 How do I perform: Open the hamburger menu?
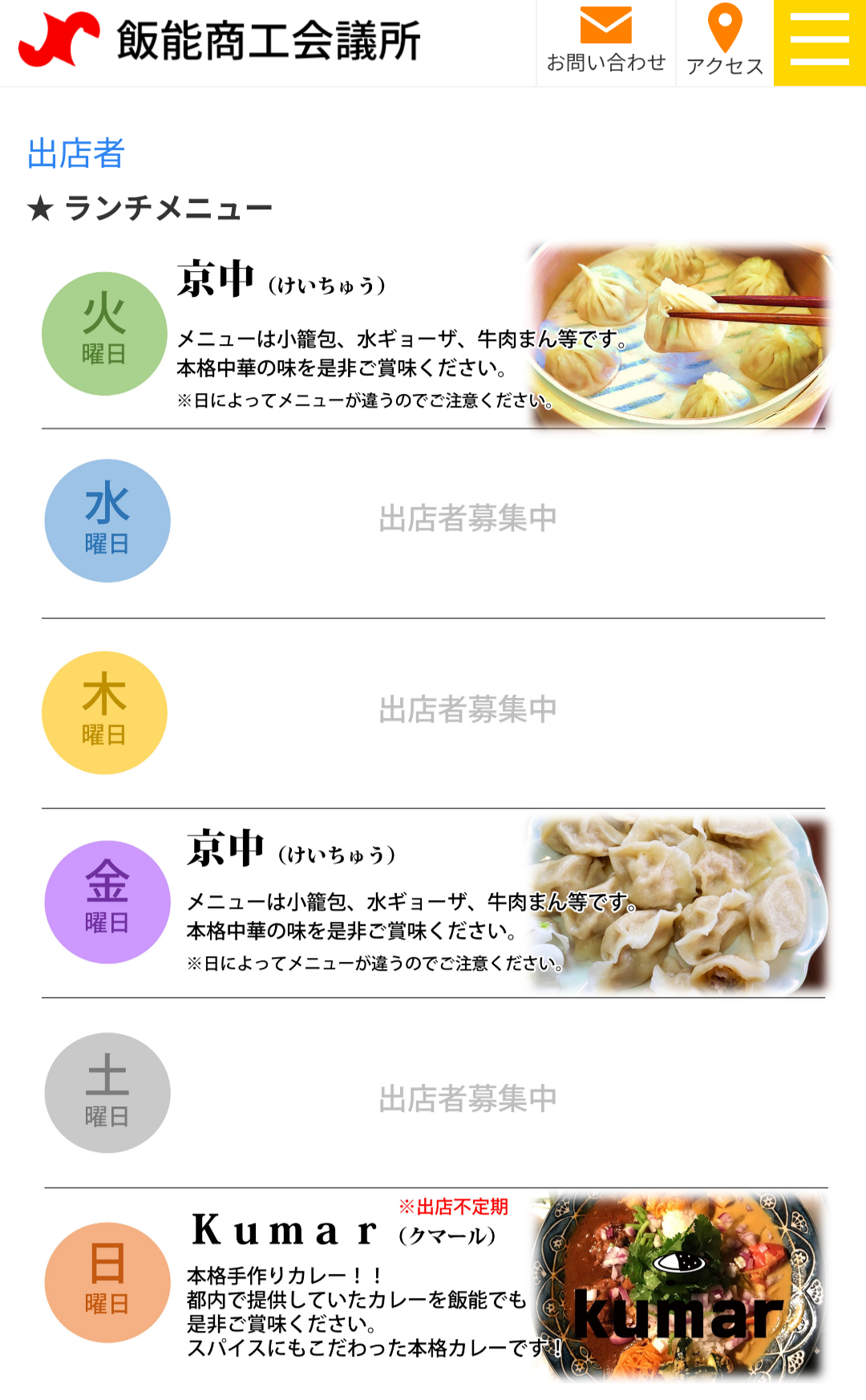pos(819,43)
